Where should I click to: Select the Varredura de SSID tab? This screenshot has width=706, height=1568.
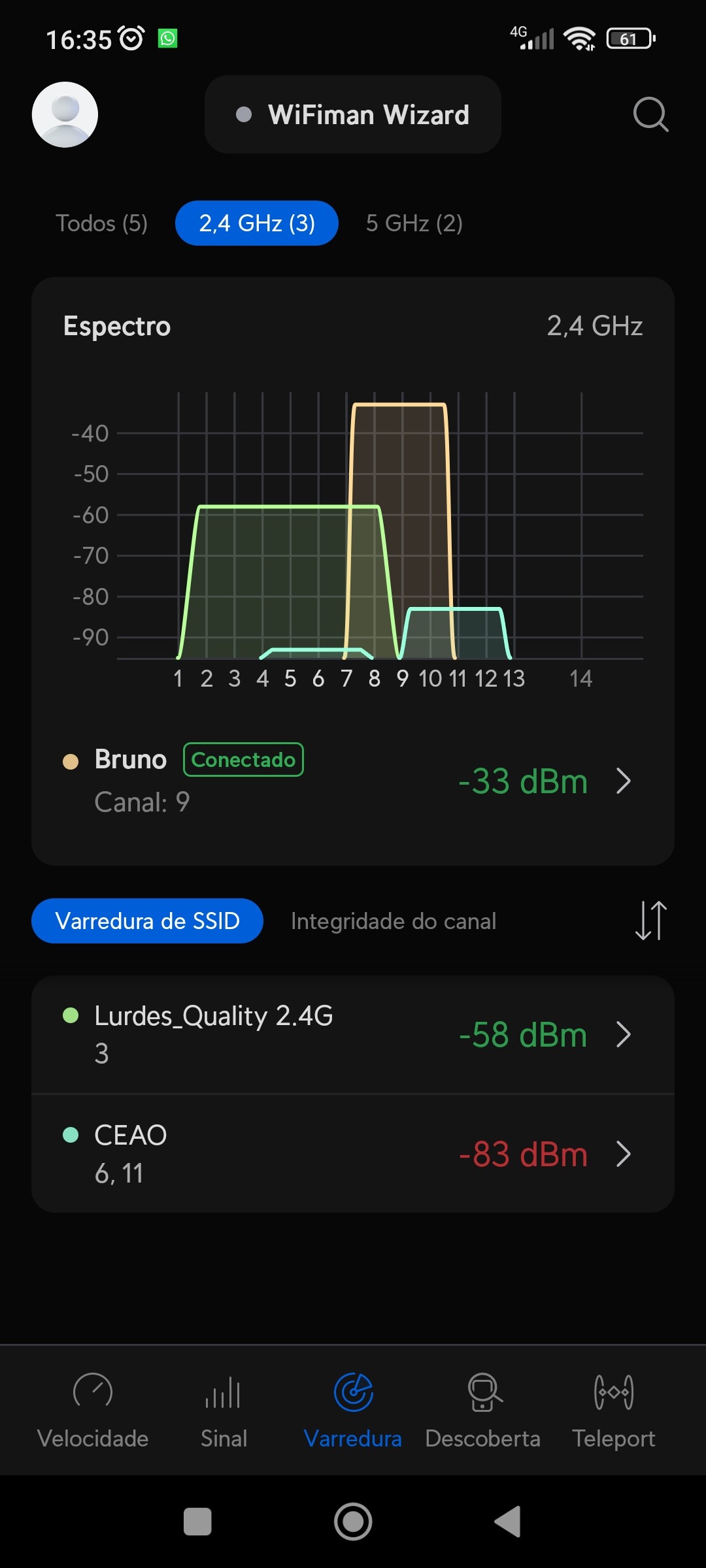point(147,921)
